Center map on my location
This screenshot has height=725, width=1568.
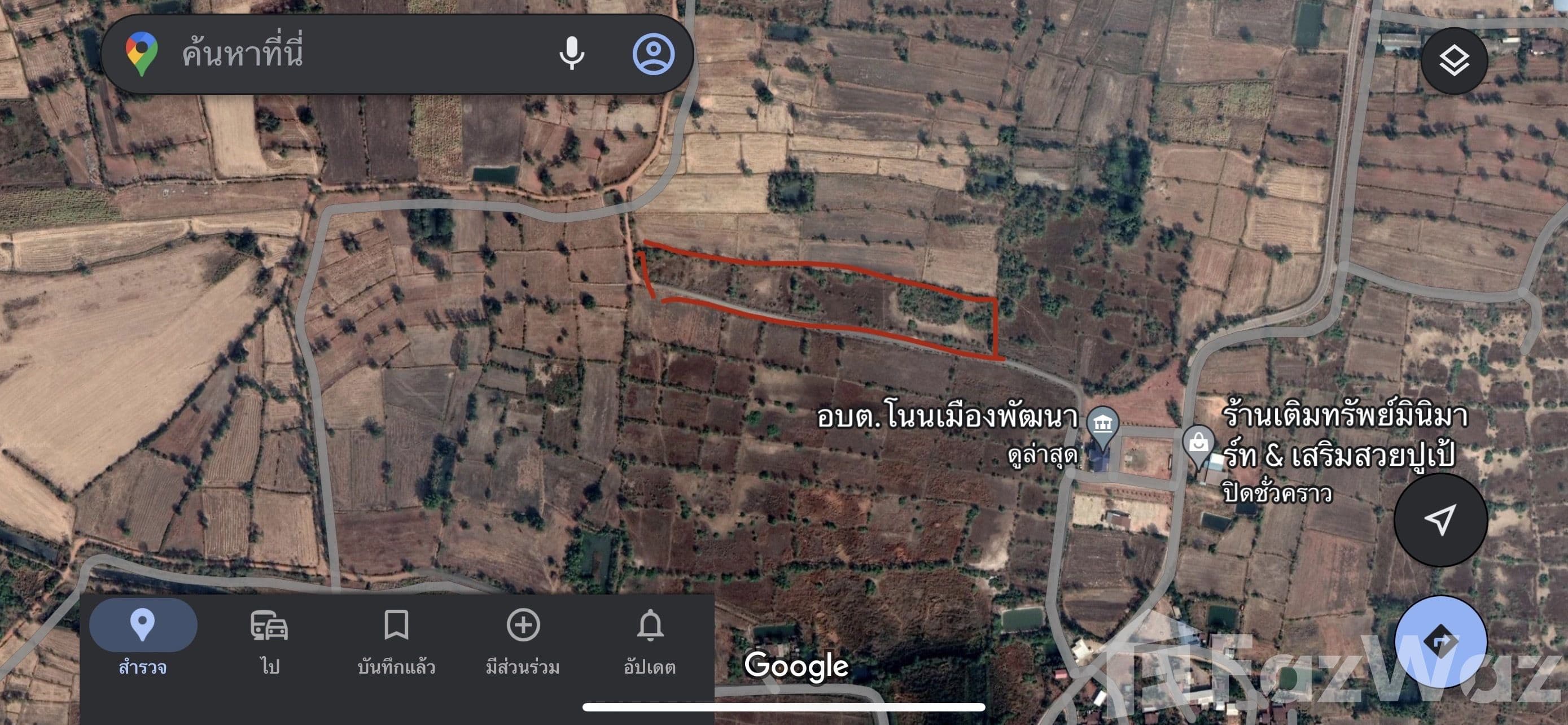point(1440,520)
